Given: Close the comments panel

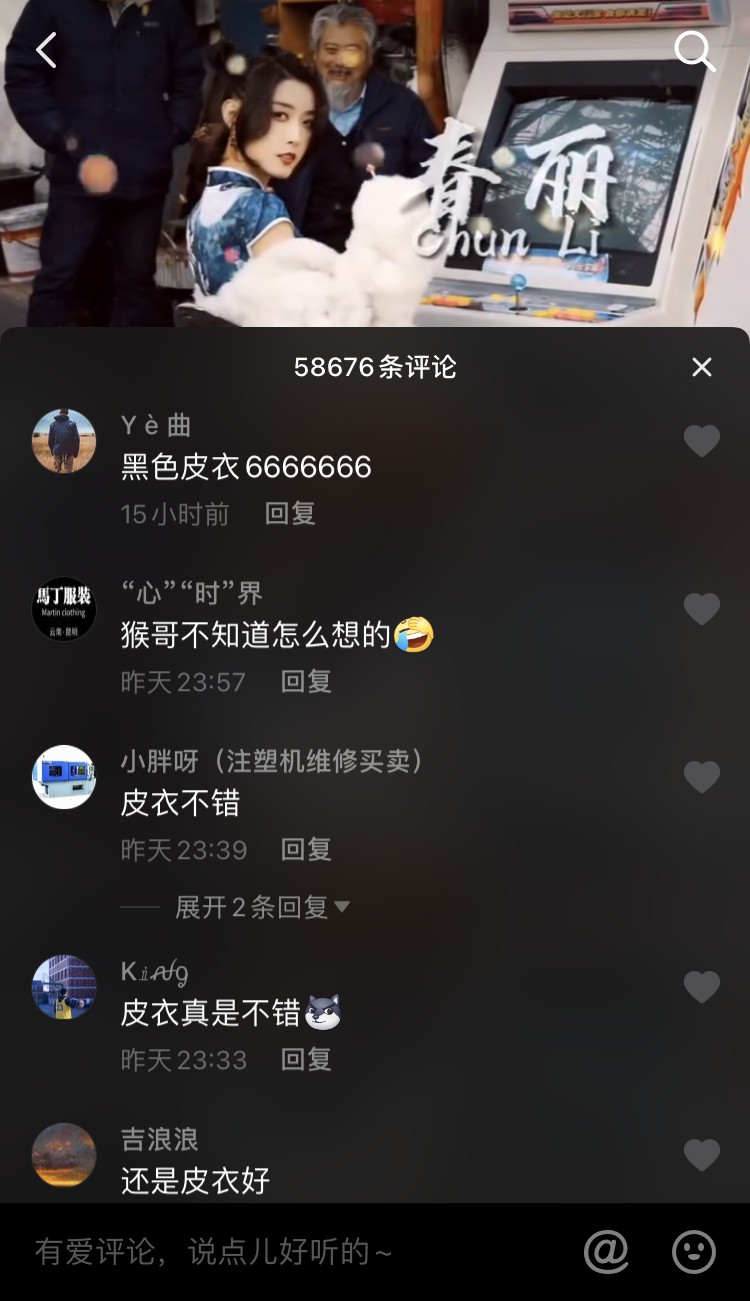Looking at the screenshot, I should pos(702,367).
